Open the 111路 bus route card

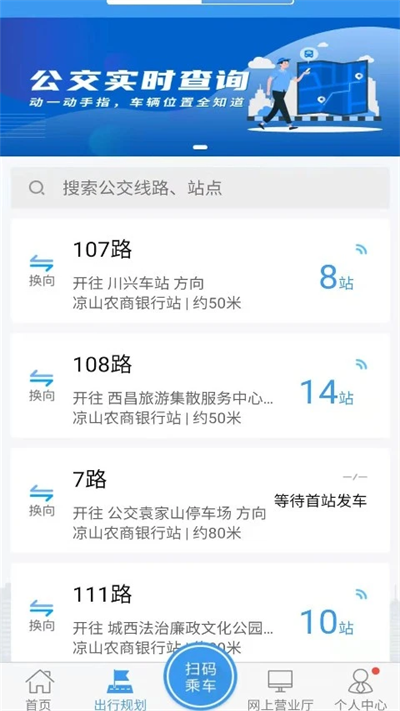[x=200, y=613]
